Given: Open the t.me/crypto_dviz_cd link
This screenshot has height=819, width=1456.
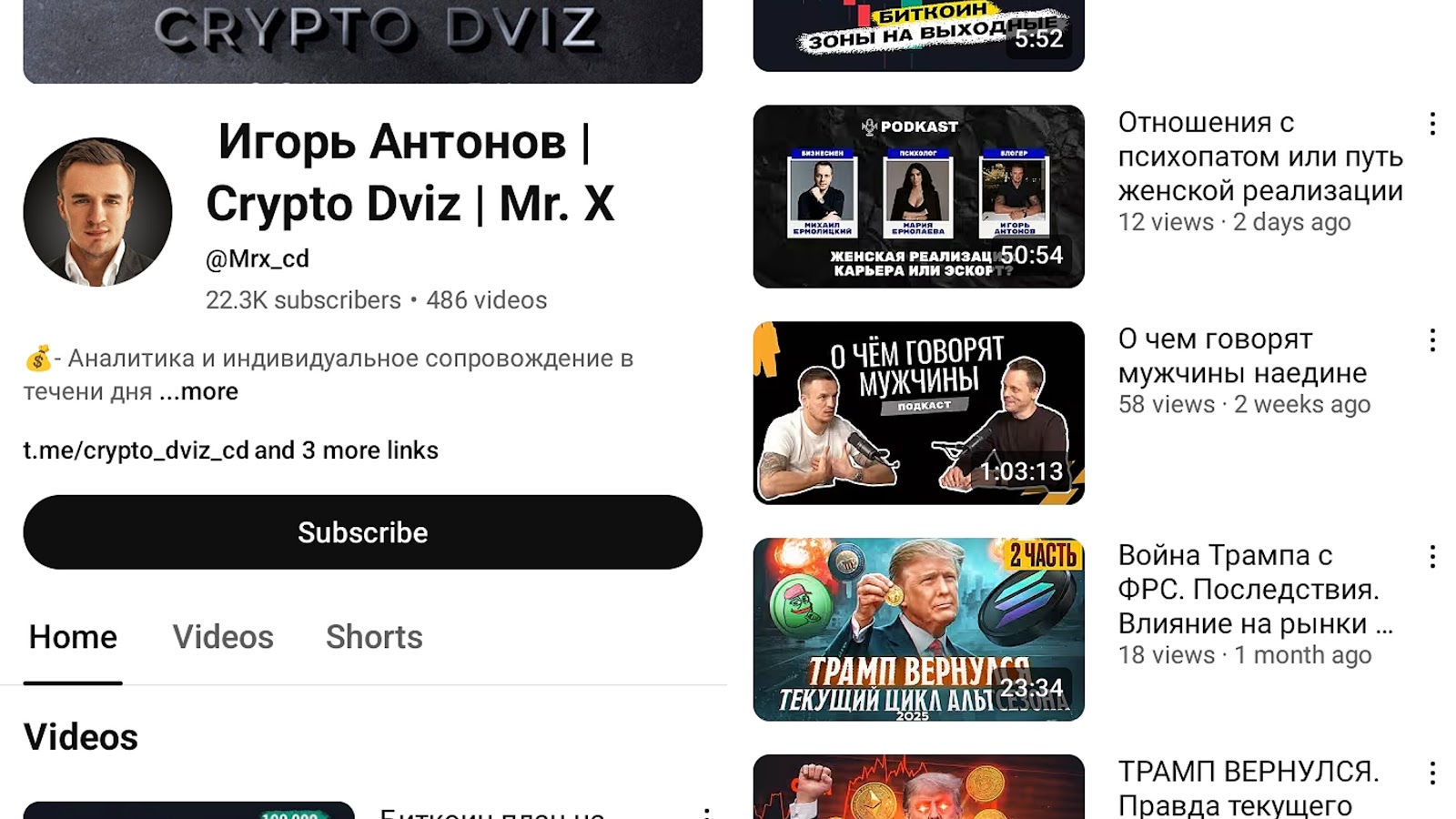Looking at the screenshot, I should pyautogui.click(x=136, y=450).
